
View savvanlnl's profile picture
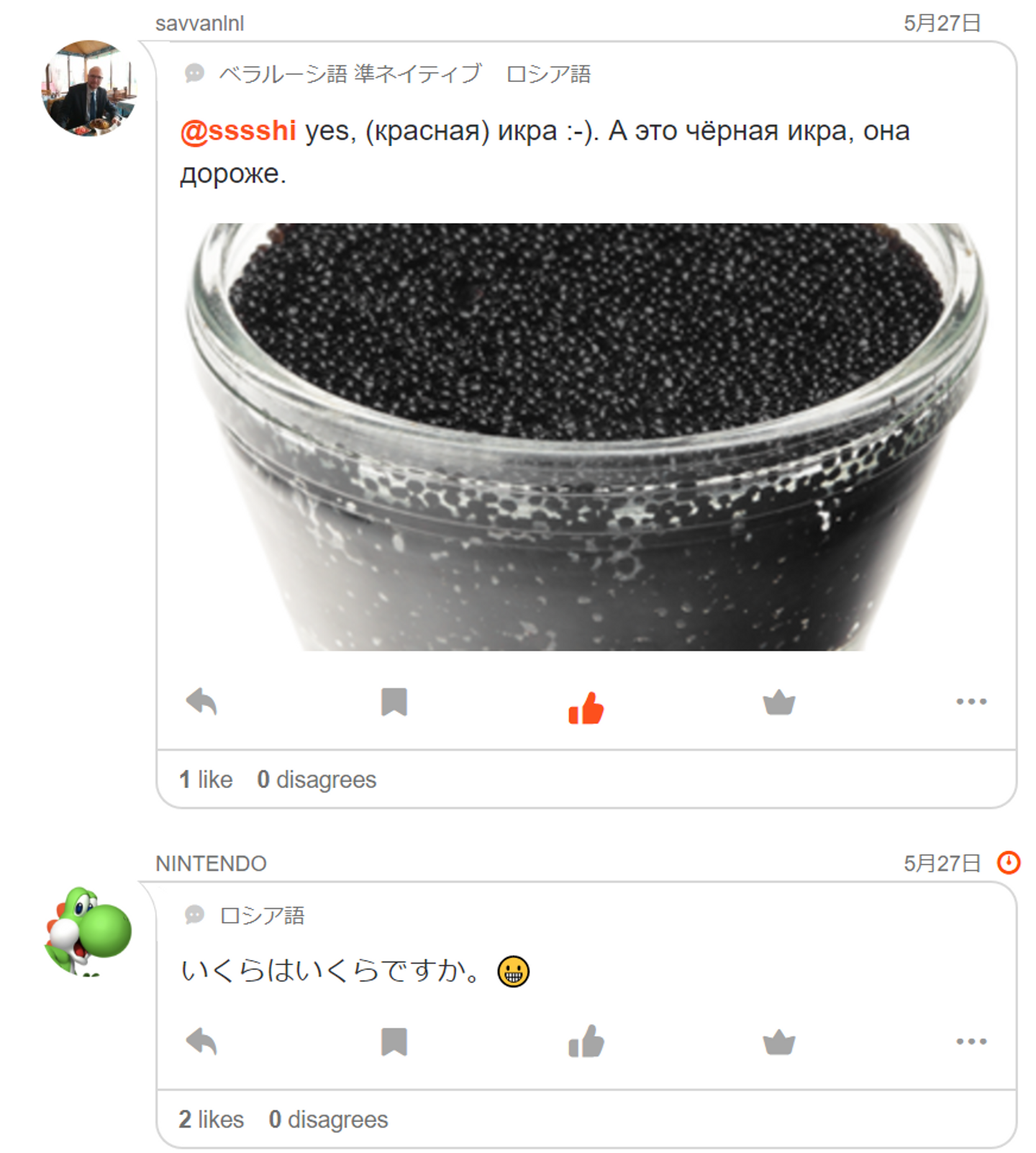pyautogui.click(x=89, y=88)
